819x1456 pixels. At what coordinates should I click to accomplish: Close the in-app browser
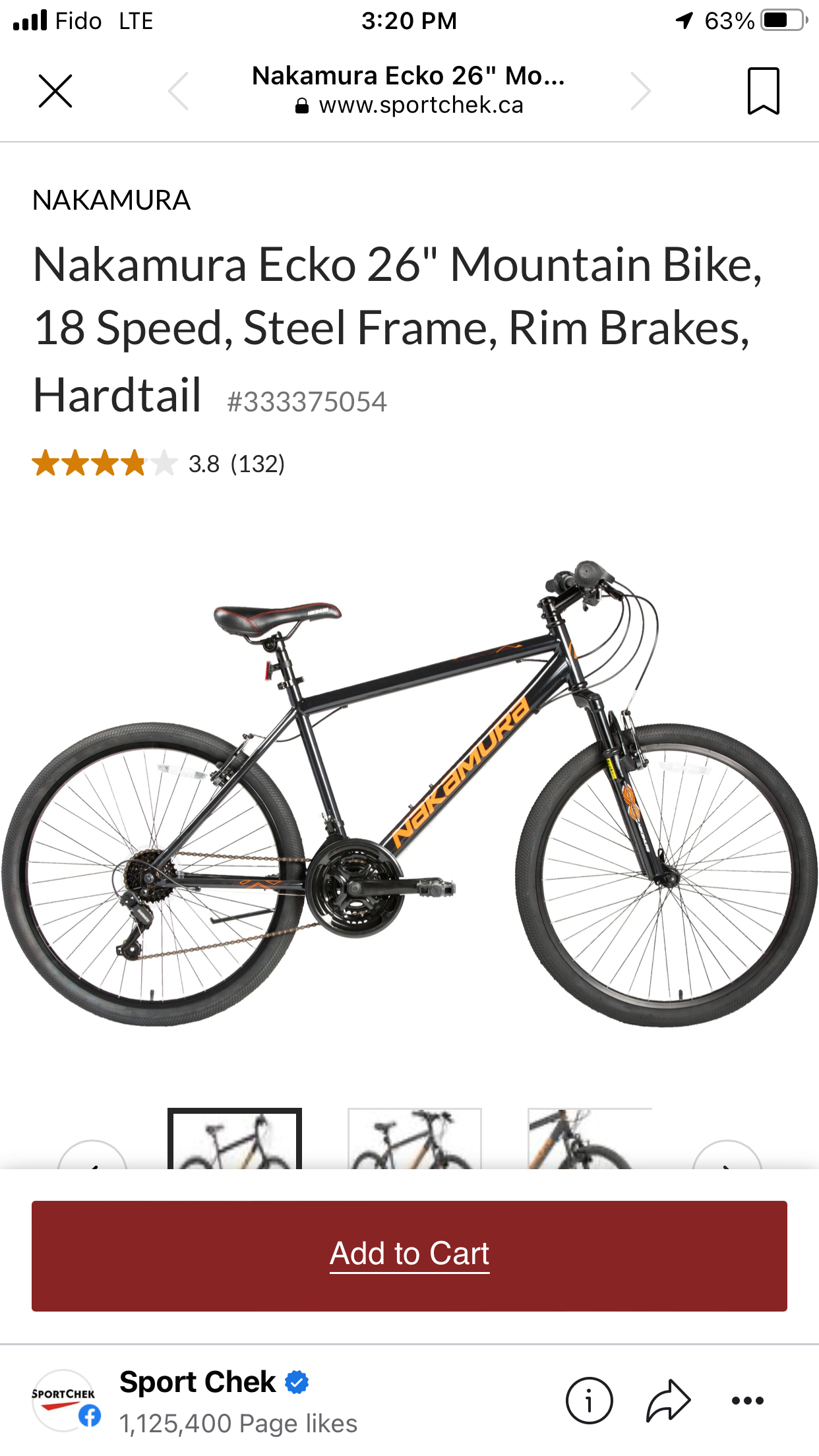coord(55,91)
